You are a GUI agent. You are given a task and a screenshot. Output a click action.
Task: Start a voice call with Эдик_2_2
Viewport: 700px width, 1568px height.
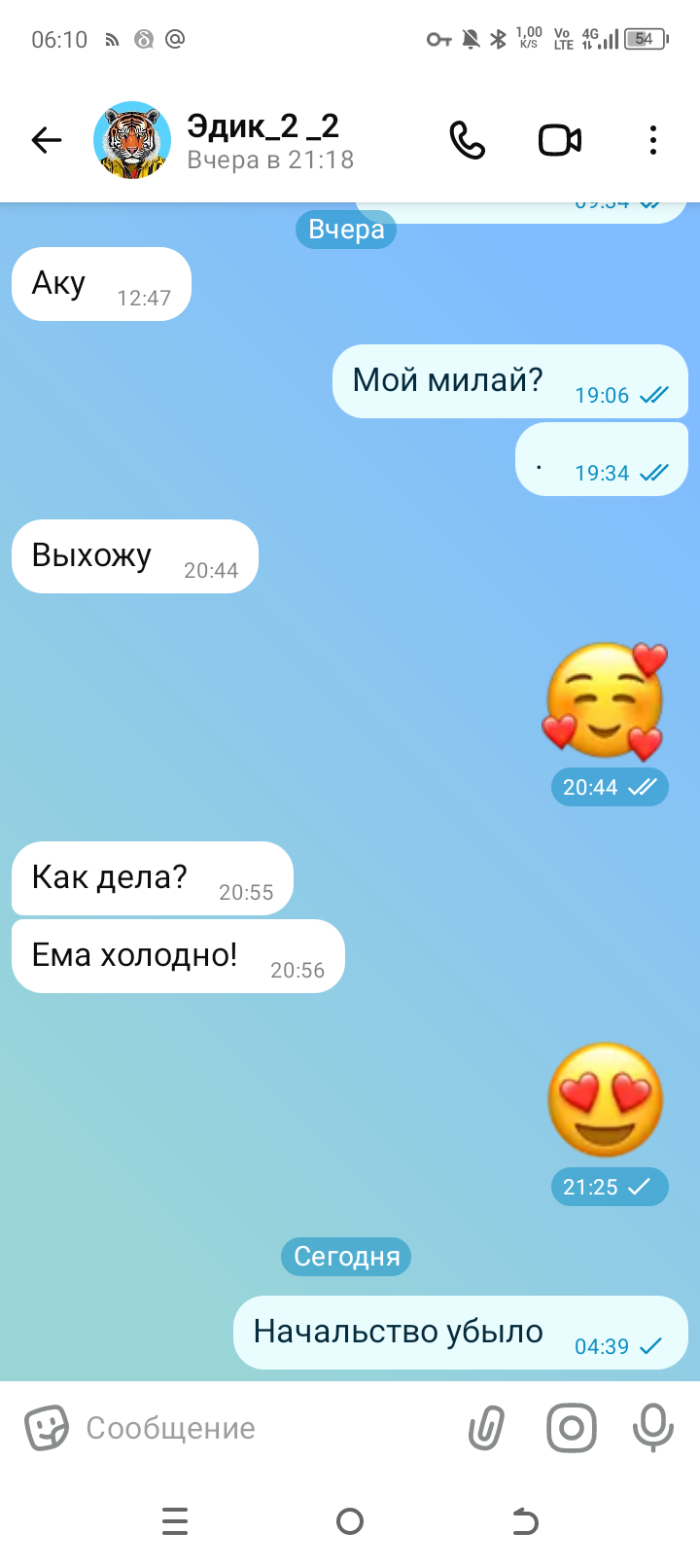tap(467, 141)
